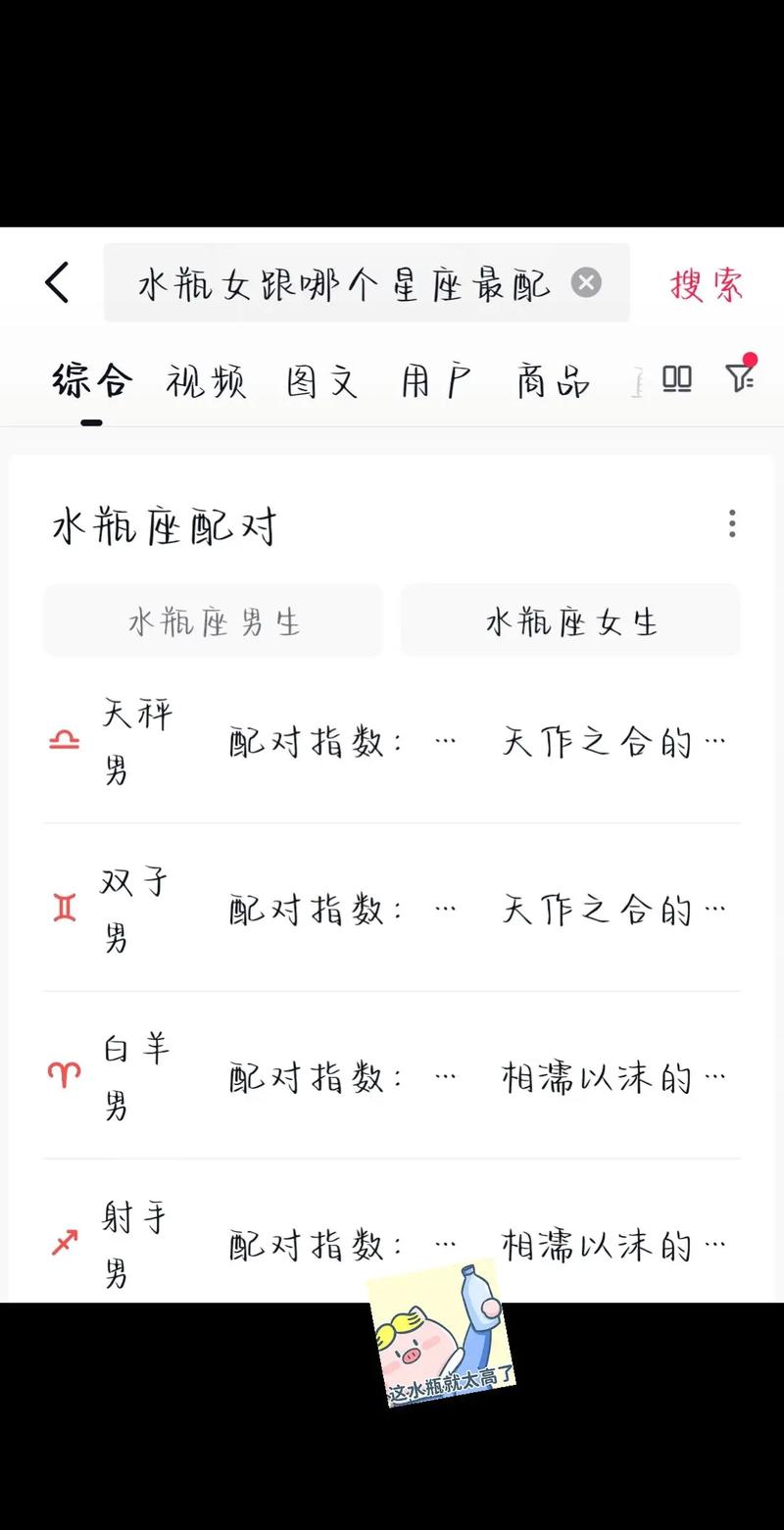This screenshot has height=1530, width=784.
Task: Select the 水瓶座女生 toggle option
Action: [570, 619]
